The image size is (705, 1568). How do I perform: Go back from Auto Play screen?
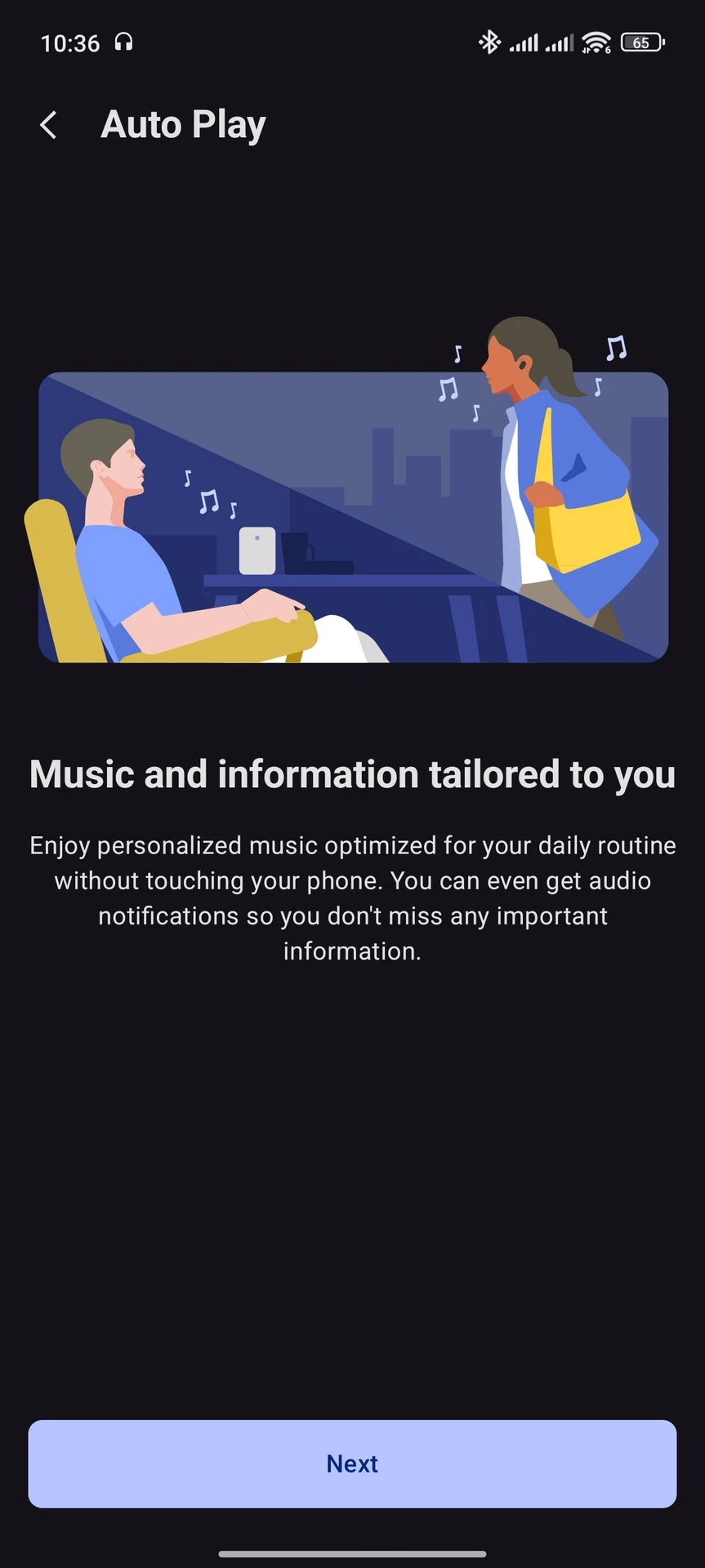point(49,125)
